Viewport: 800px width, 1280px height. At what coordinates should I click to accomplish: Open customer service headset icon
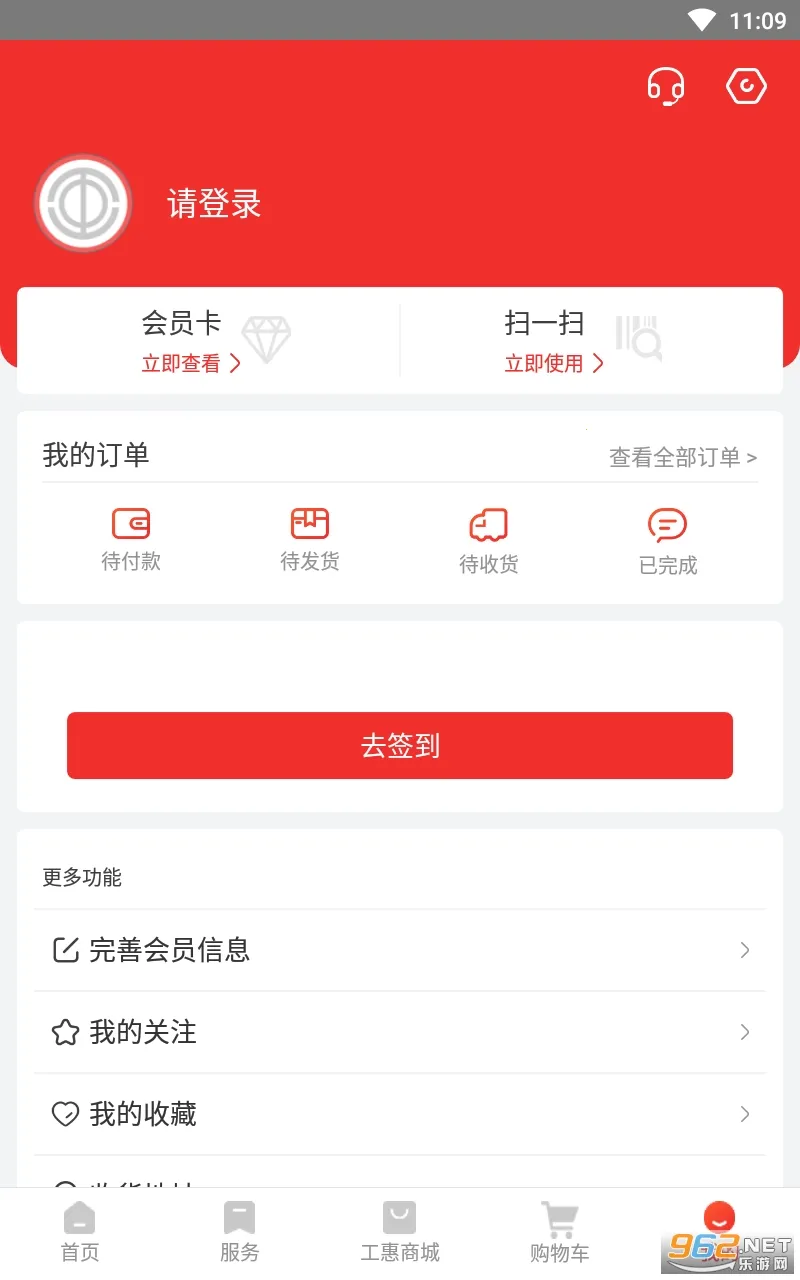[666, 88]
